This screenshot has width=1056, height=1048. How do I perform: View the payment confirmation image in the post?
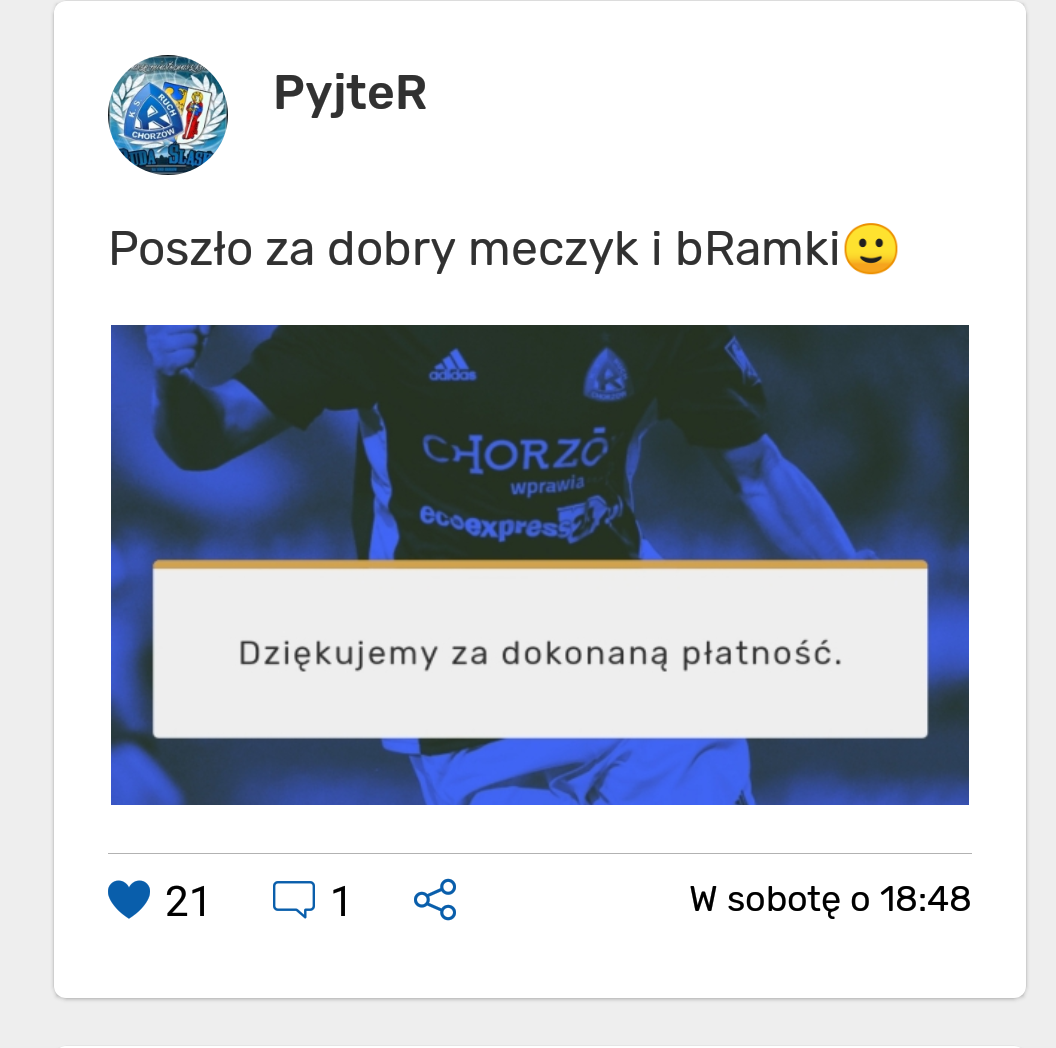coord(540,564)
